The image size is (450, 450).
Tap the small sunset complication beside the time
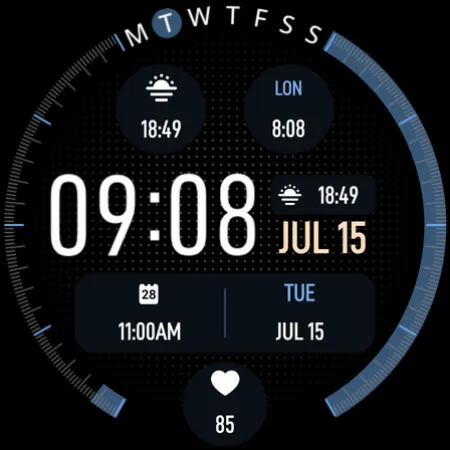(x=323, y=195)
